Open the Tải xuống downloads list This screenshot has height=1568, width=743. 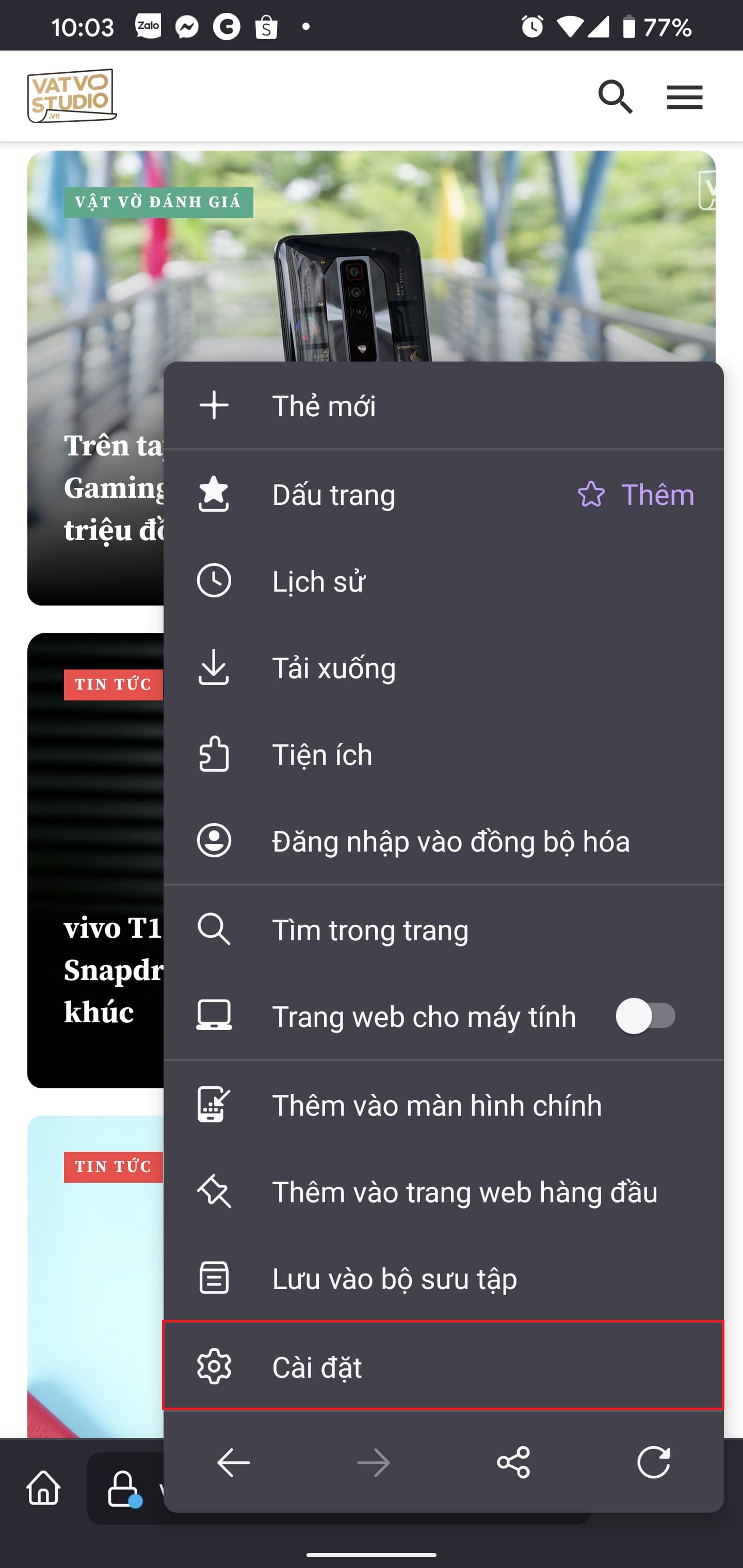click(443, 668)
